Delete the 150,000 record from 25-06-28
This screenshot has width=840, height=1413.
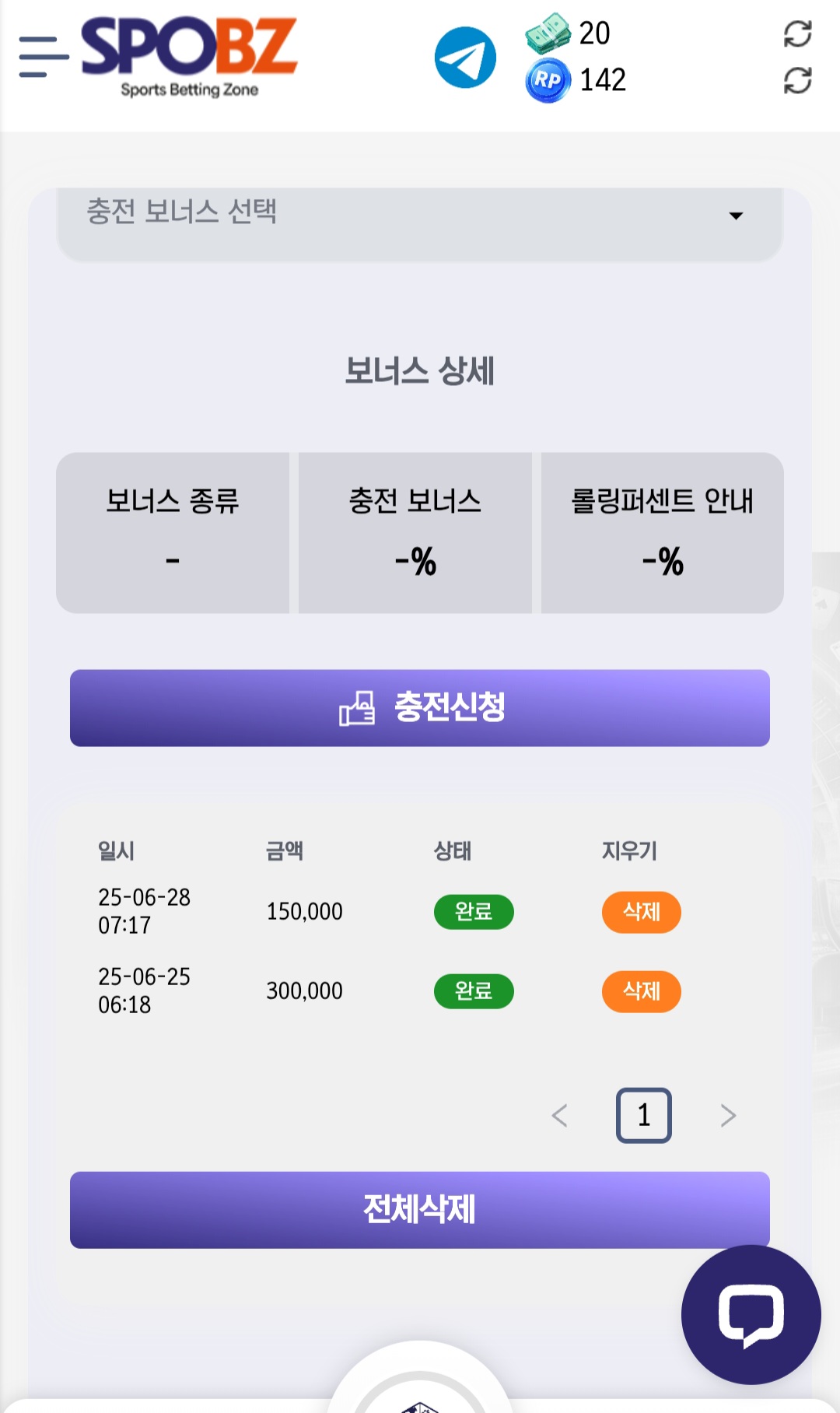pyautogui.click(x=642, y=912)
